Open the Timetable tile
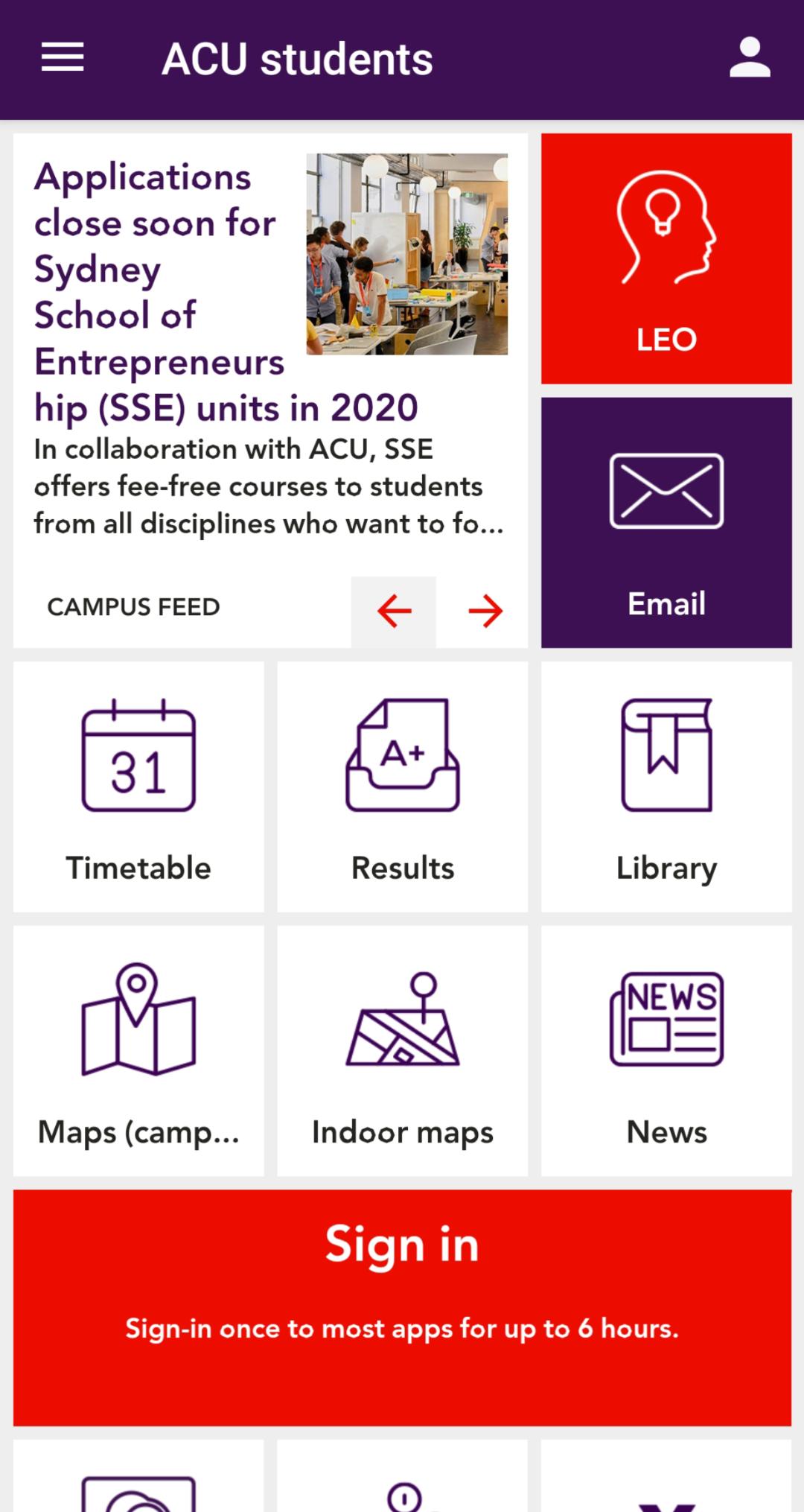 pyautogui.click(x=138, y=787)
